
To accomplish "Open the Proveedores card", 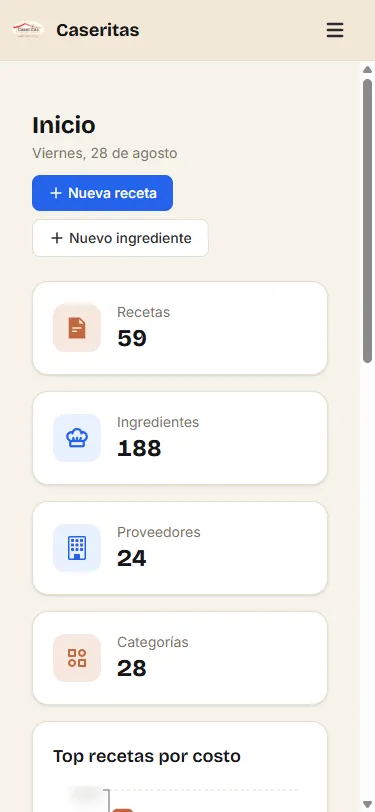I will coord(180,548).
